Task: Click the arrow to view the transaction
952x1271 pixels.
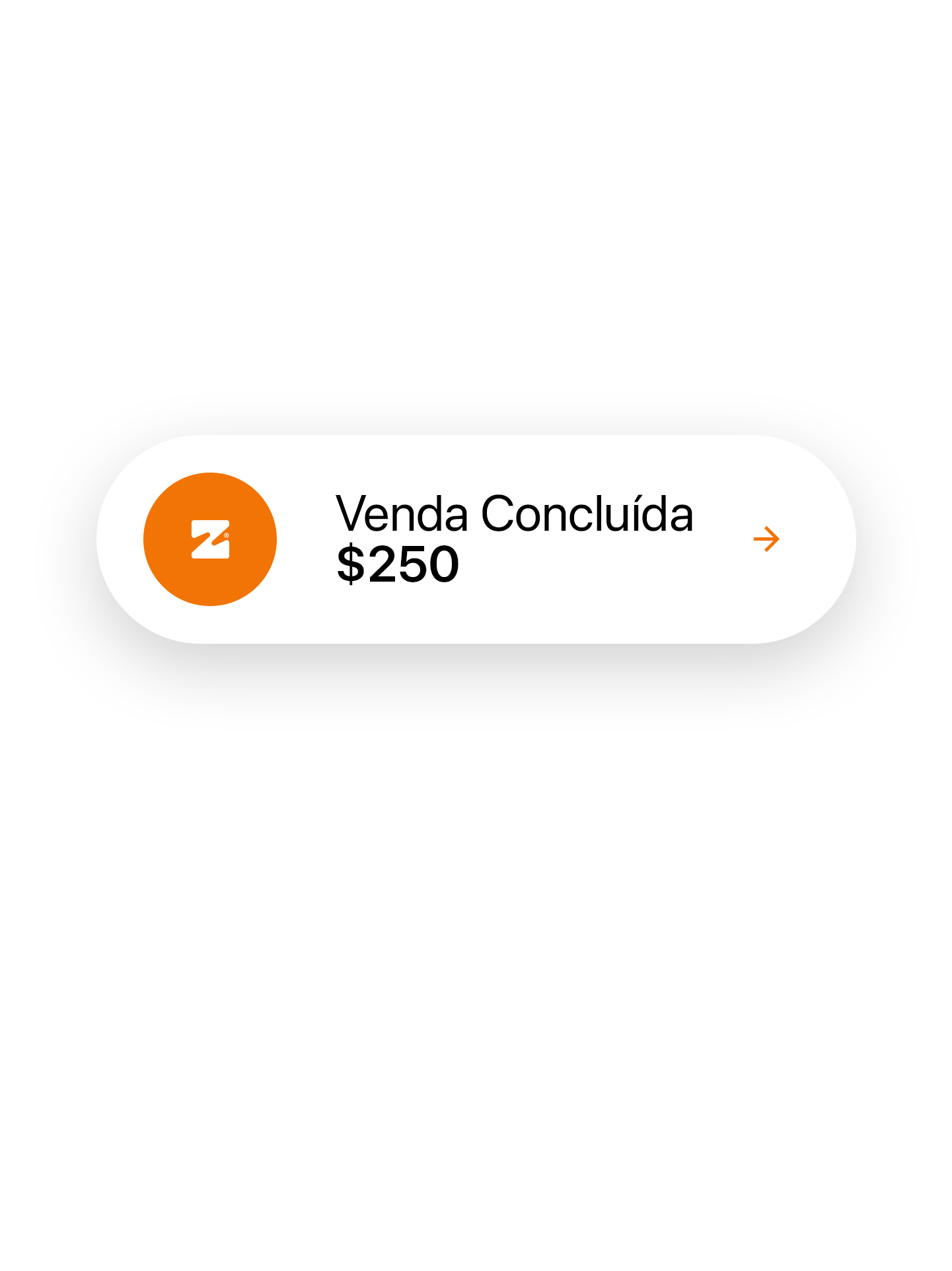Action: (x=766, y=539)
